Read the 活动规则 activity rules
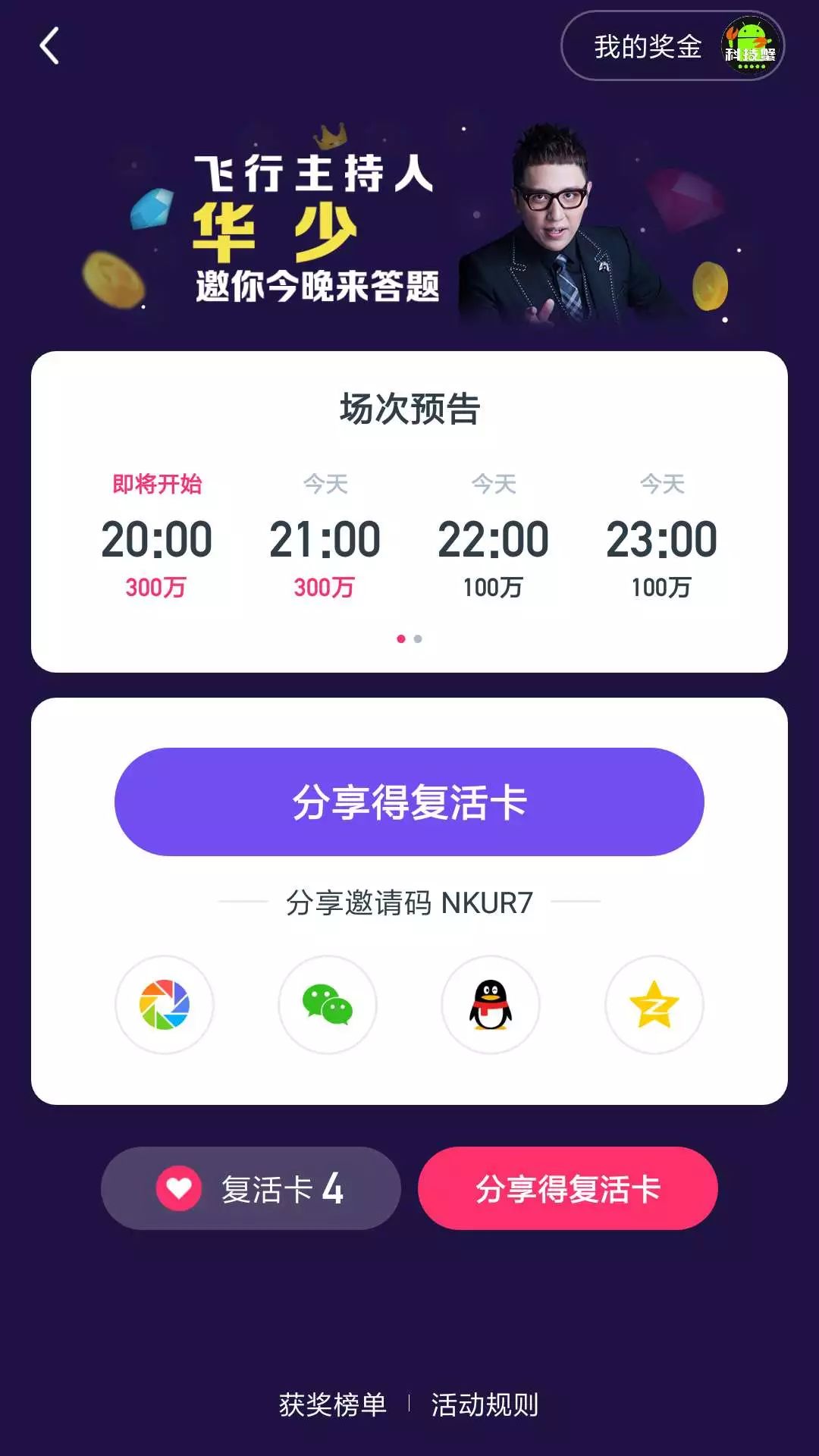The image size is (819, 1456). pyautogui.click(x=485, y=1404)
